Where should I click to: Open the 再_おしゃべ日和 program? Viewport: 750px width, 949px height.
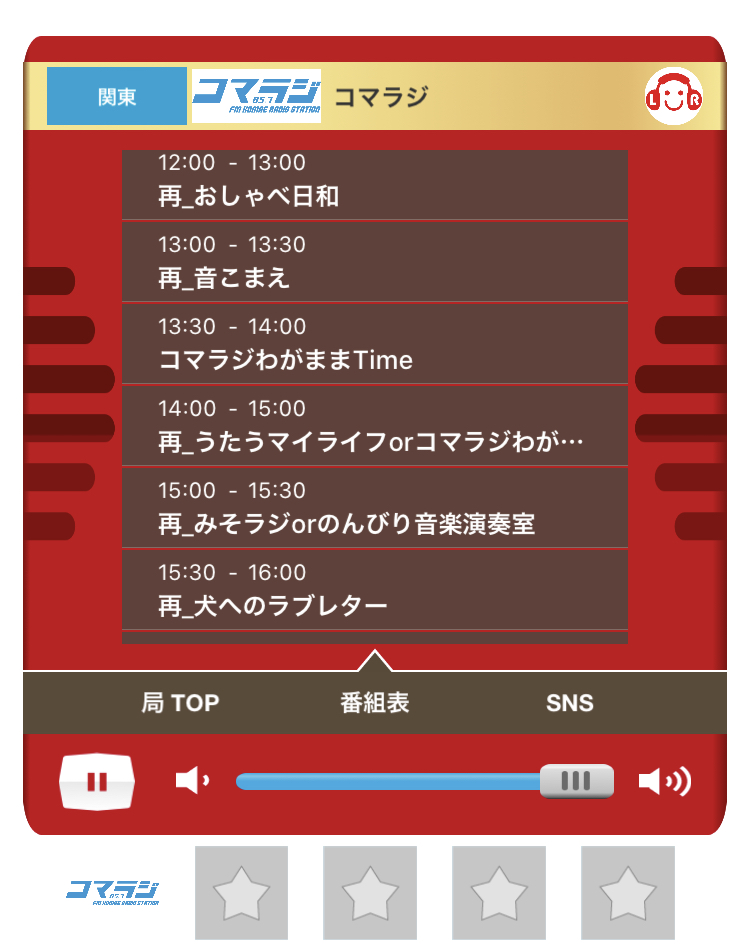point(374,184)
